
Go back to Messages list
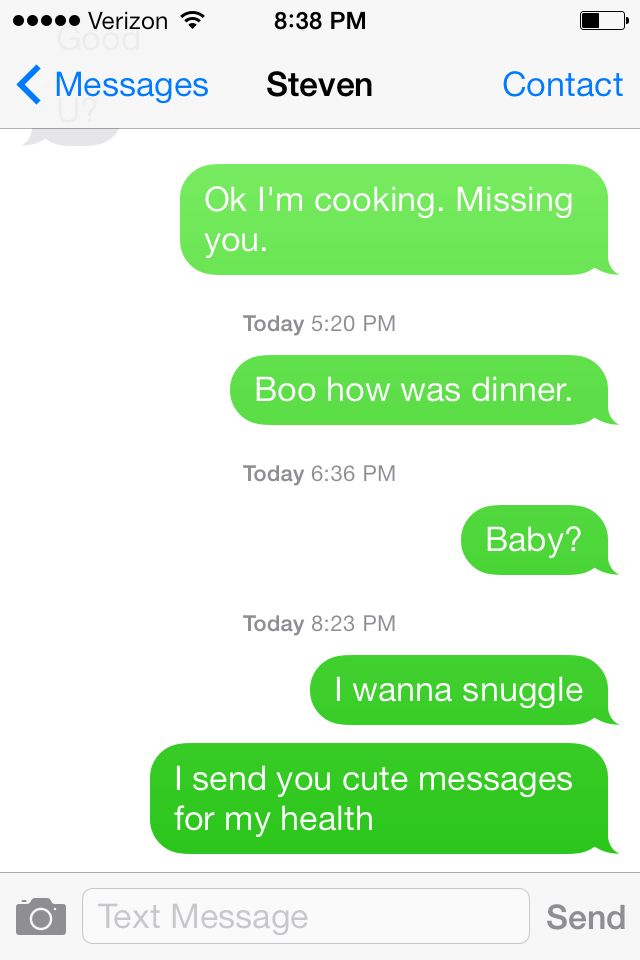(x=112, y=86)
